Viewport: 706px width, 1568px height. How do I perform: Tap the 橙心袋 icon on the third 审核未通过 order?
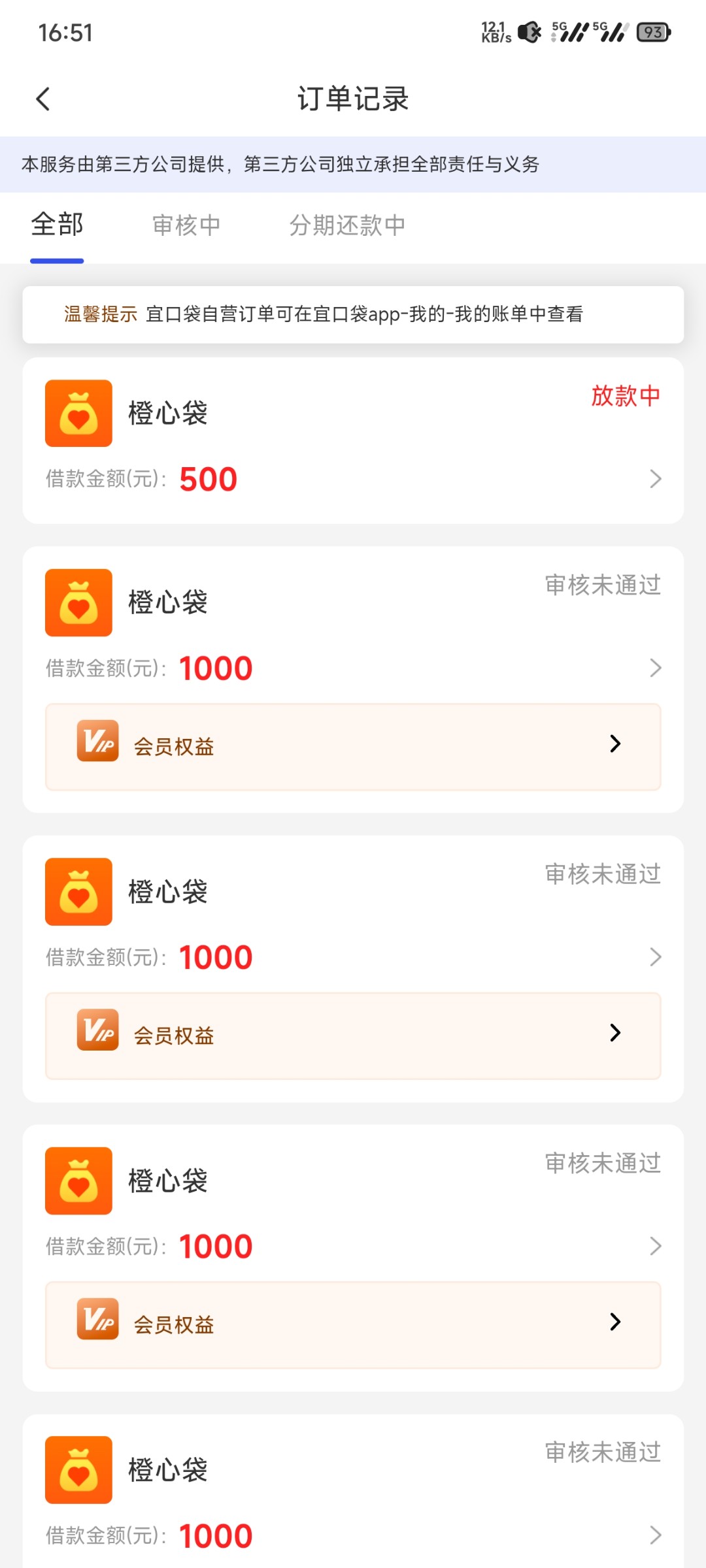(x=78, y=1181)
